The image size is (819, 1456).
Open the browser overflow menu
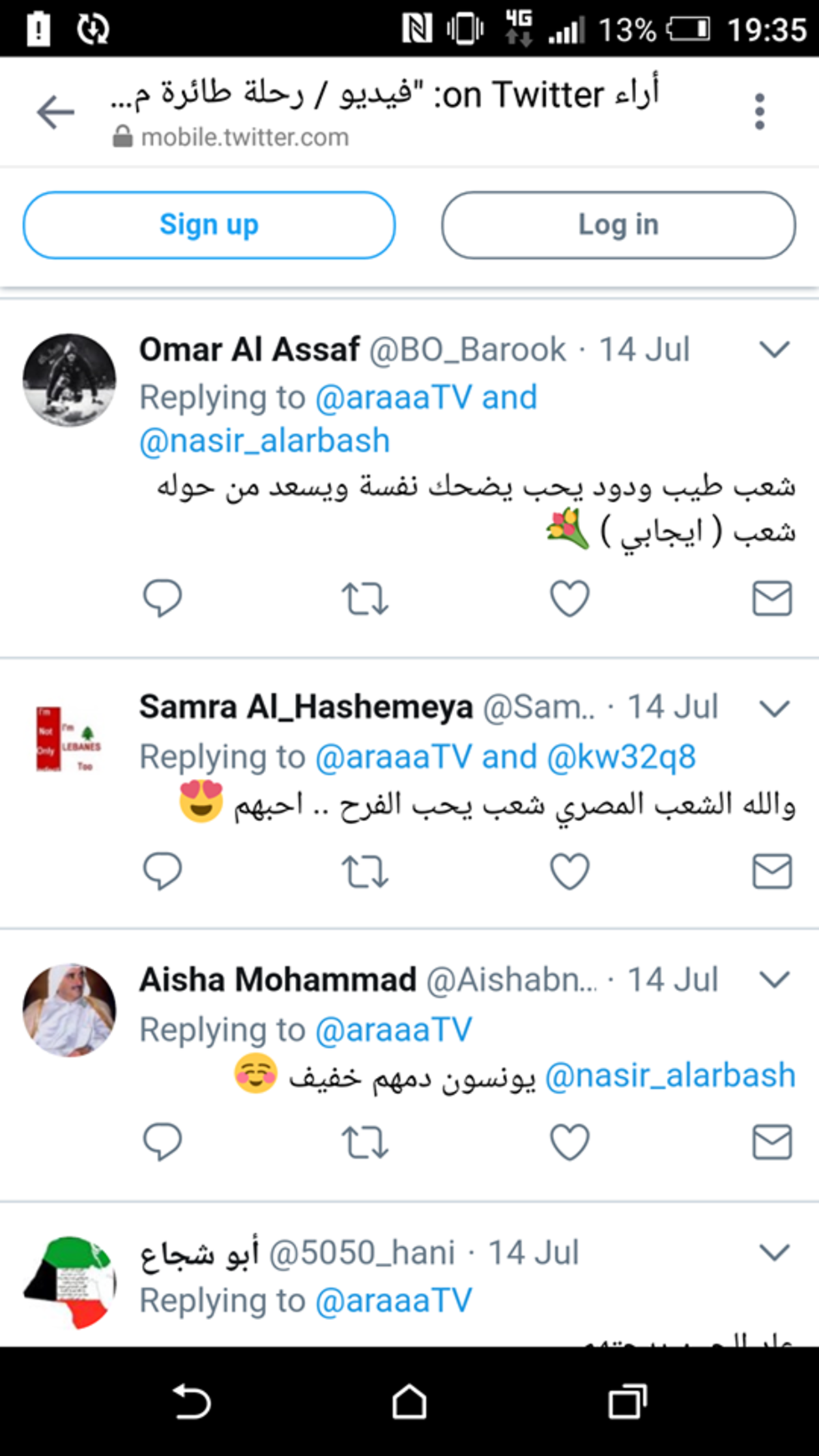coord(759,112)
